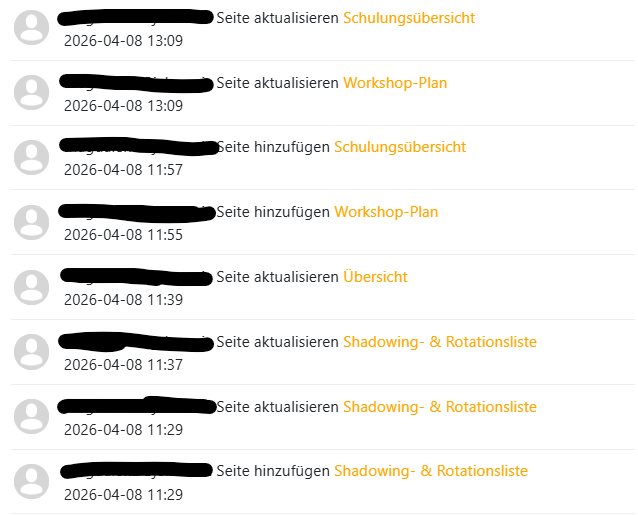Open the Übersicht page link
Viewport: 638px width, 515px height.
coord(375,277)
